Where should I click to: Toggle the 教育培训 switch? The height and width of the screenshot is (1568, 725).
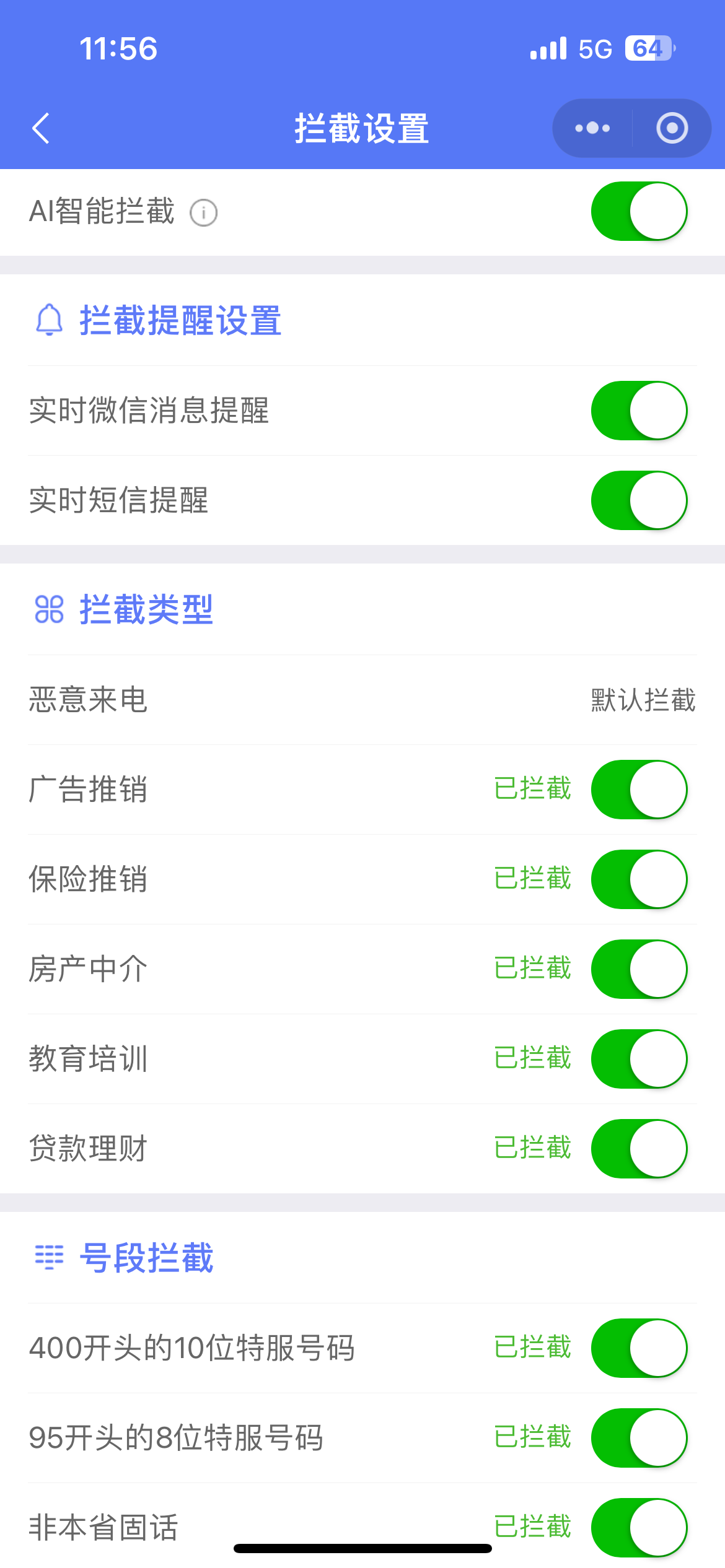639,1059
